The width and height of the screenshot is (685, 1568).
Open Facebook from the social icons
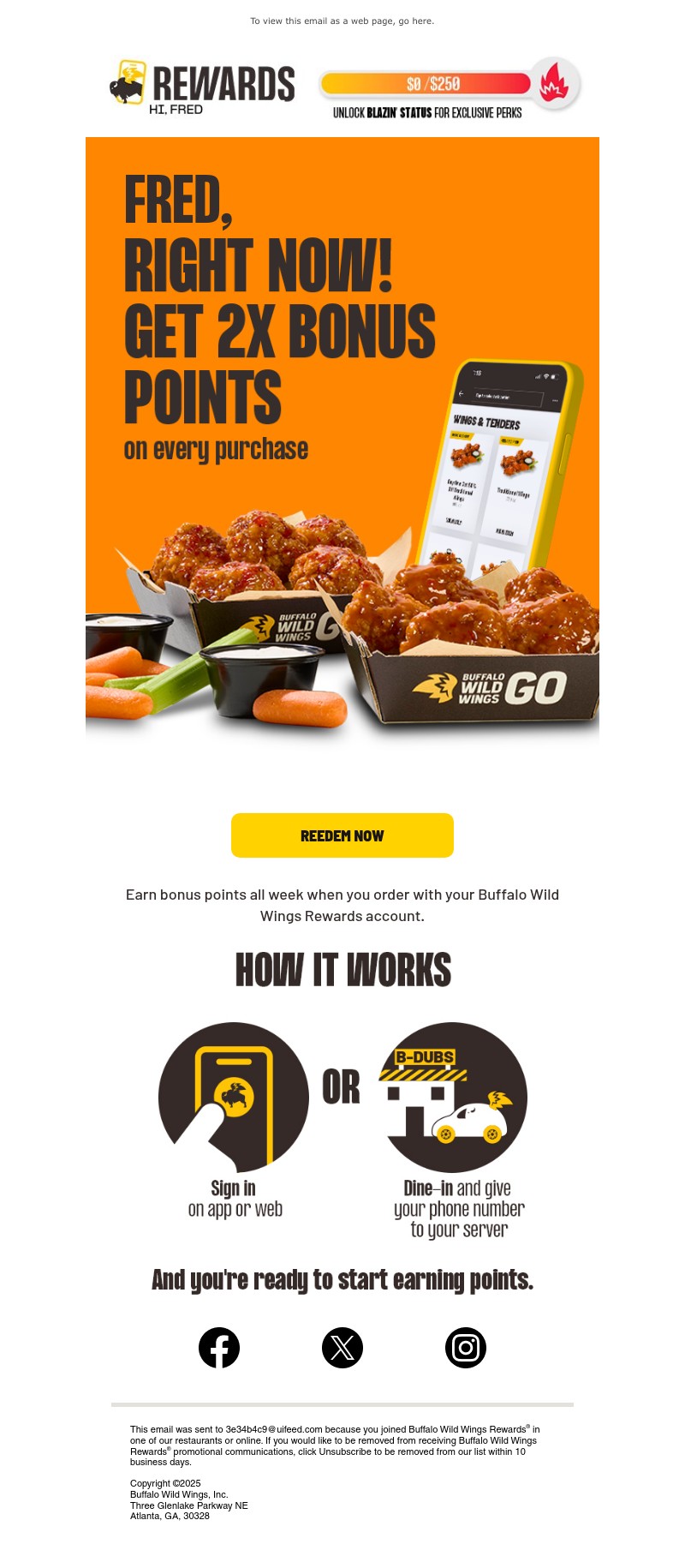click(219, 1347)
